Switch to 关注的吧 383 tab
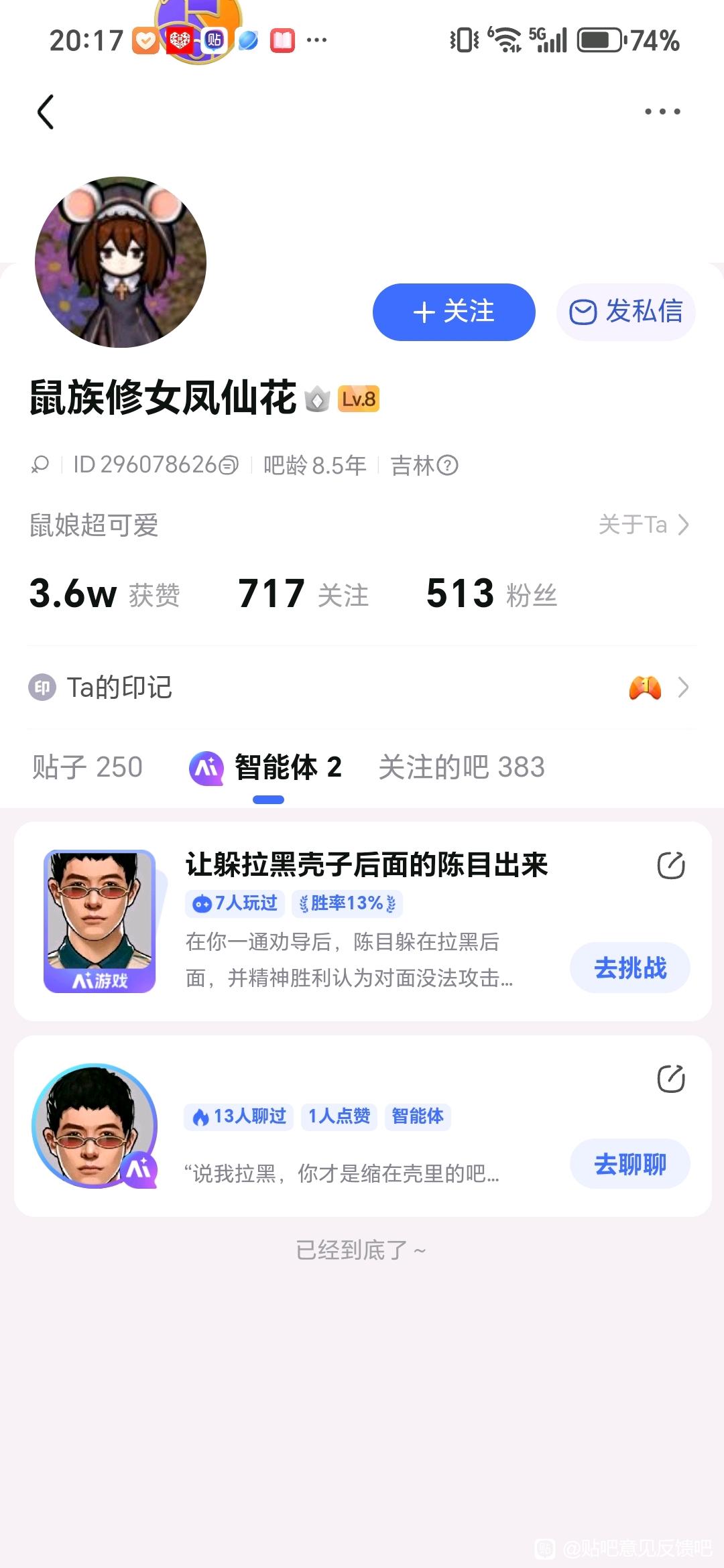Image resolution: width=724 pixels, height=1568 pixels. pos(461,767)
